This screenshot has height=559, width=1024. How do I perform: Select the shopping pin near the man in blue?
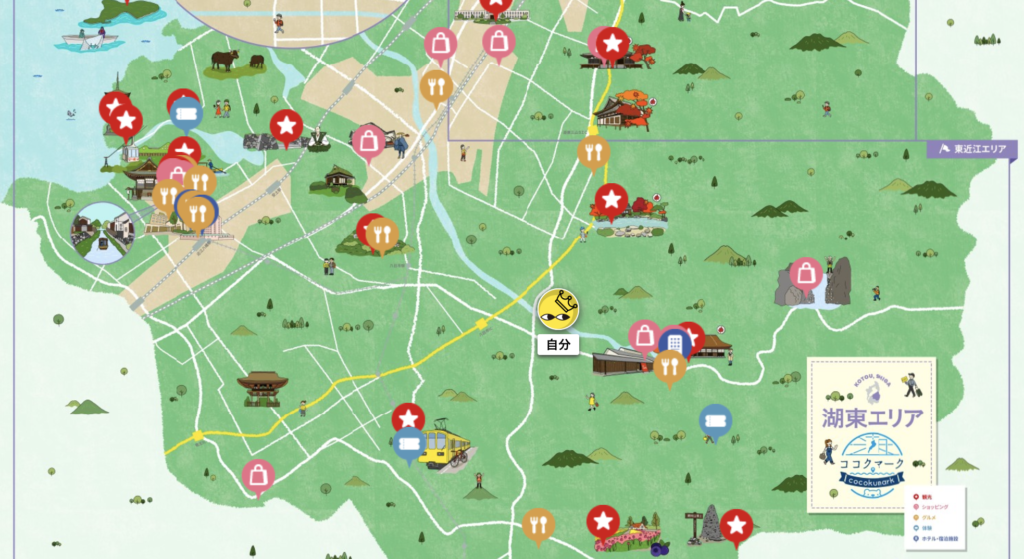(x=367, y=141)
